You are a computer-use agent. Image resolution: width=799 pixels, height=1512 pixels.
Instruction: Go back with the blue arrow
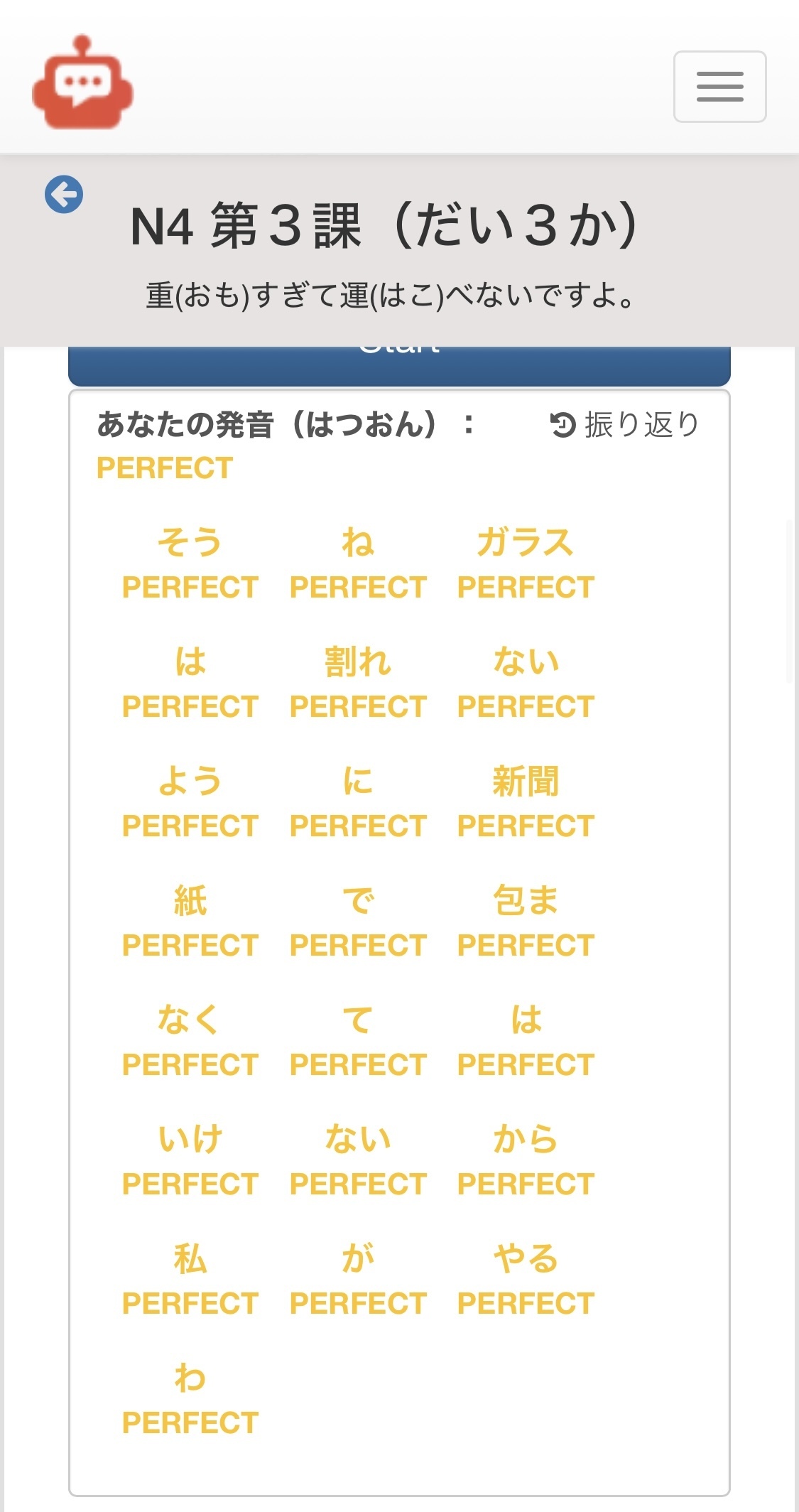click(x=64, y=194)
